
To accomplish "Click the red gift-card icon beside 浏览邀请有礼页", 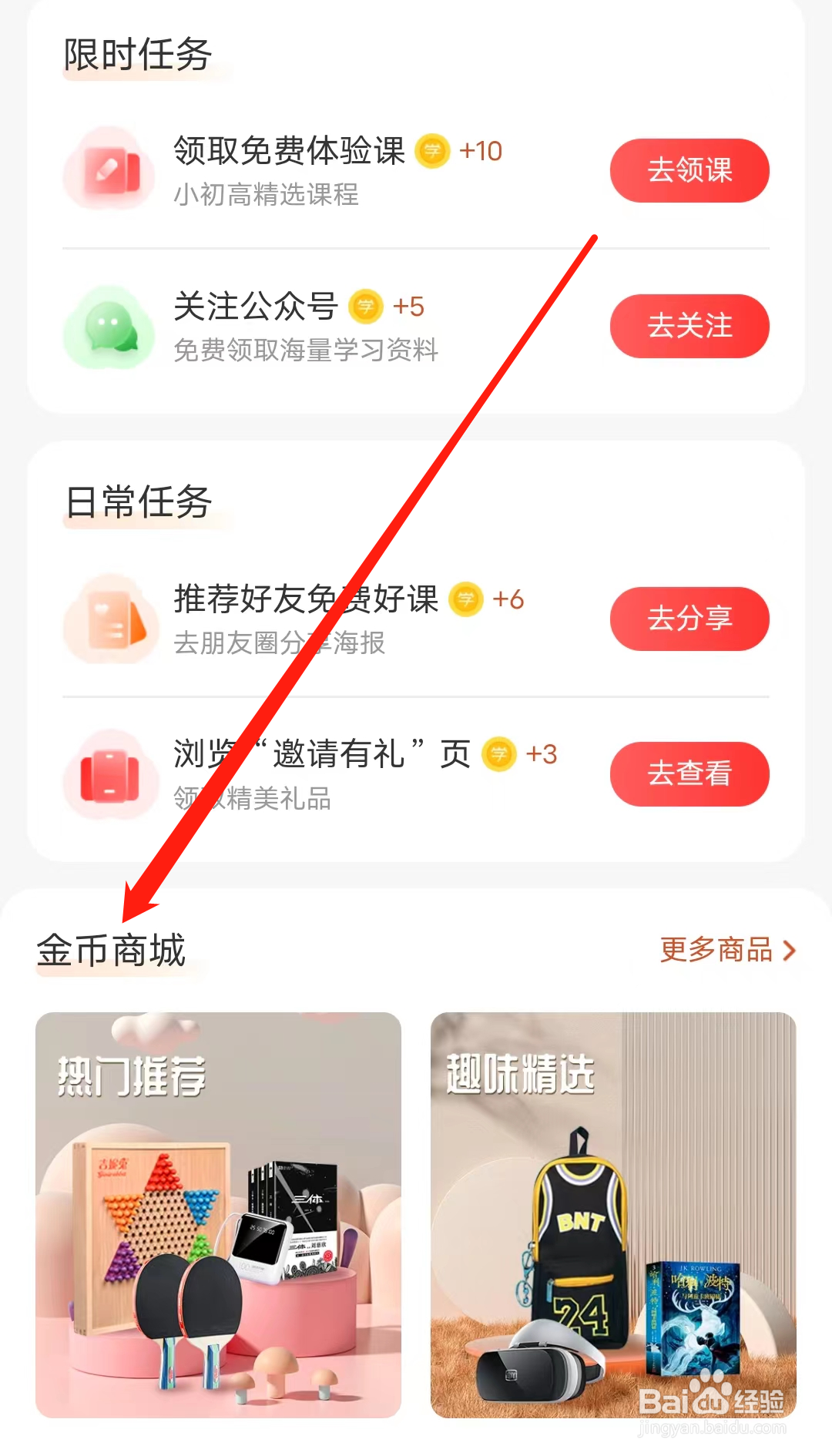I will tap(109, 774).
